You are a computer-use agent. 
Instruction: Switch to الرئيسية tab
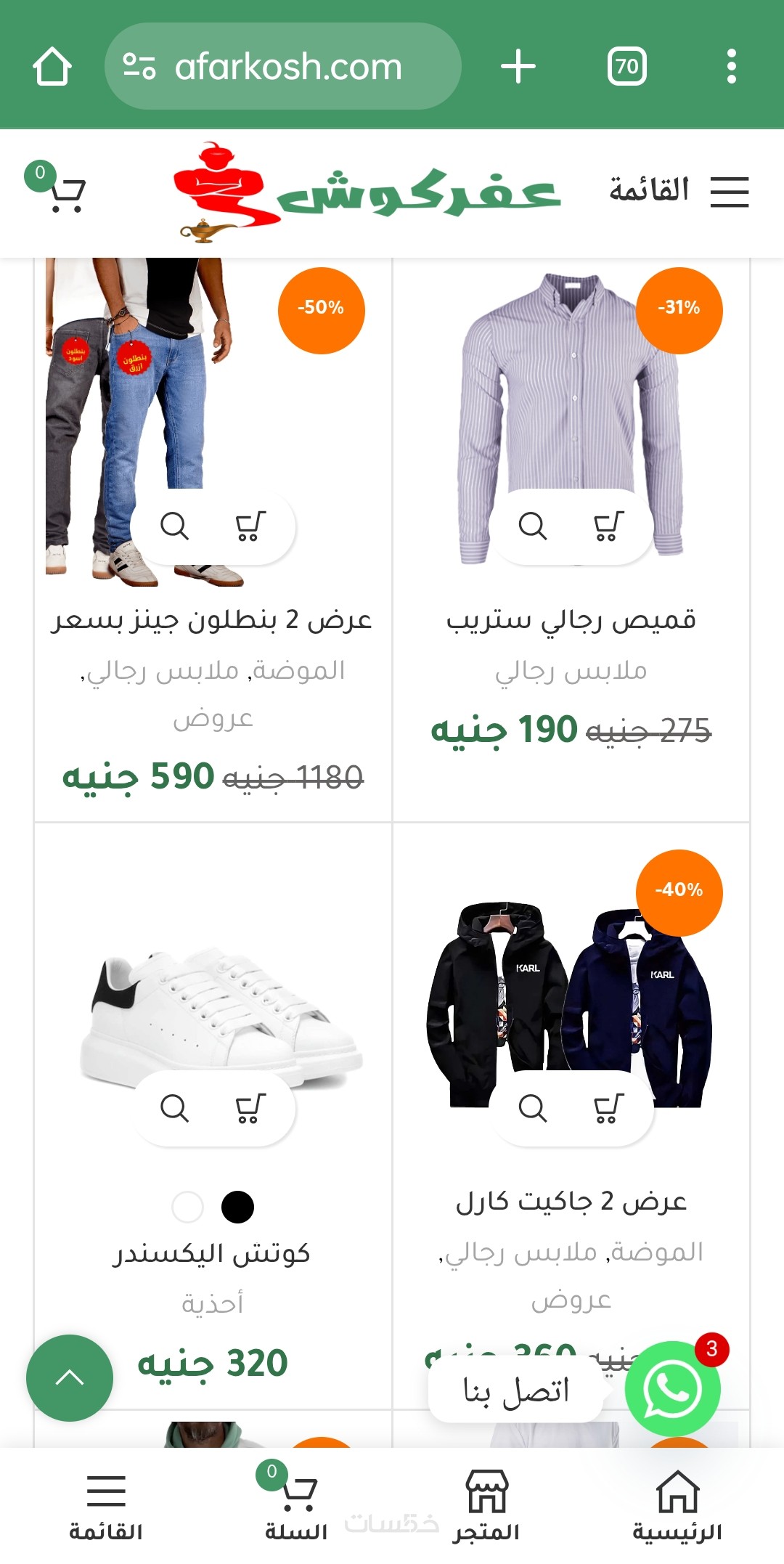(677, 1504)
